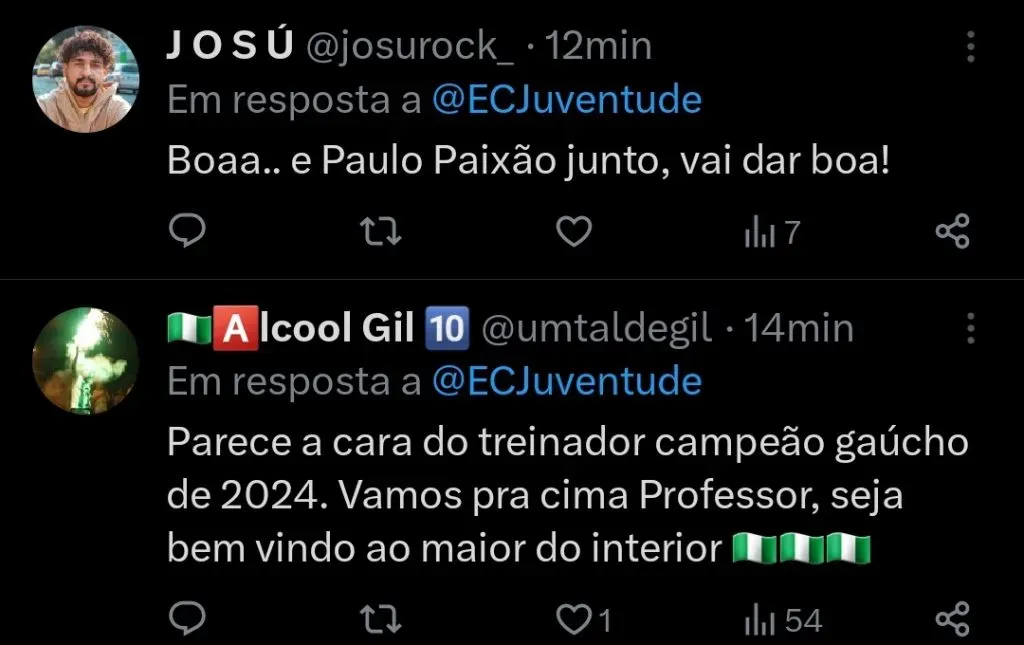The height and width of the screenshot is (645, 1024).
Task: Share Alcool Gil's tweet
Action: click(x=952, y=620)
